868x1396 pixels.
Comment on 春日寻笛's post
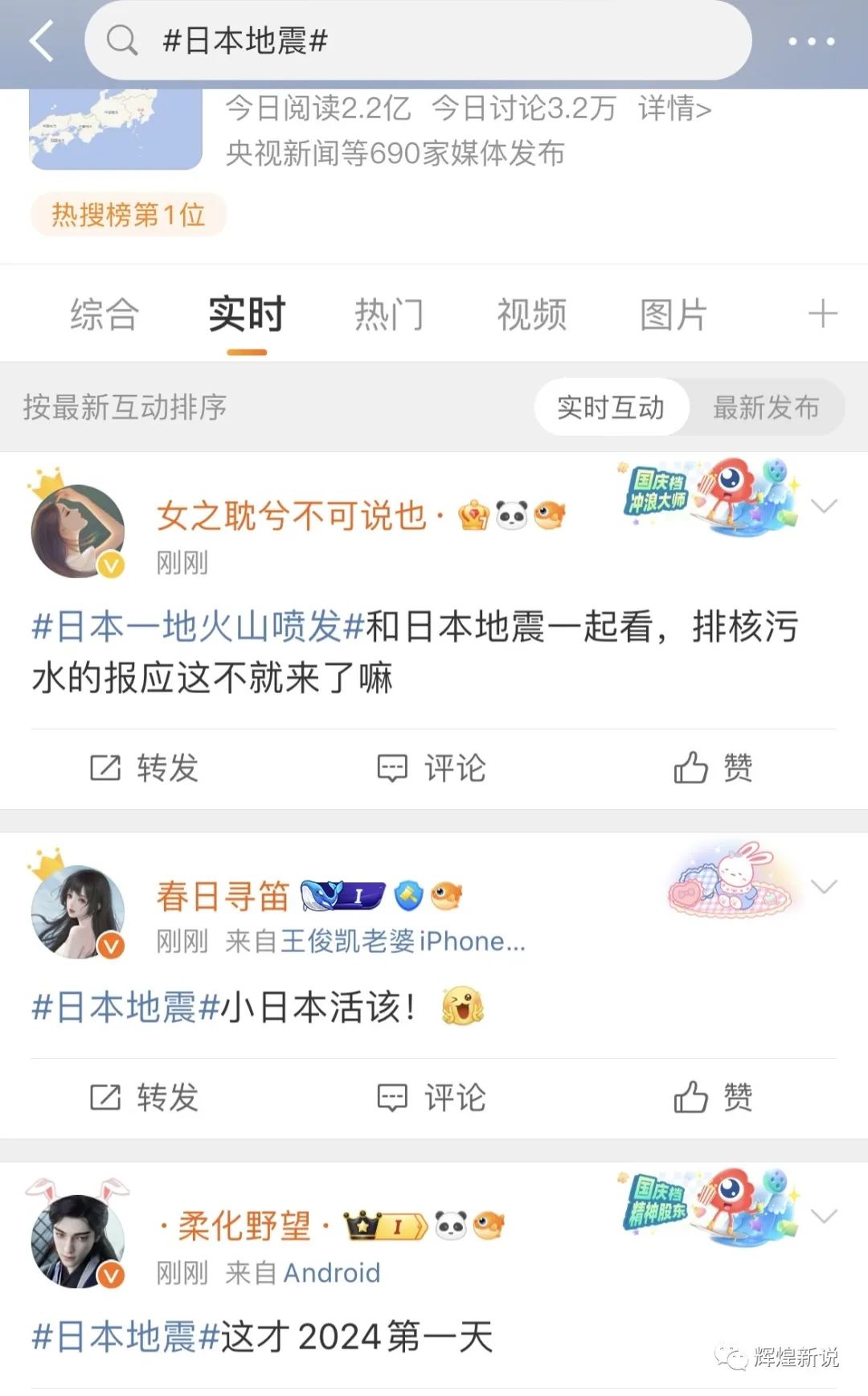pyautogui.click(x=432, y=1098)
